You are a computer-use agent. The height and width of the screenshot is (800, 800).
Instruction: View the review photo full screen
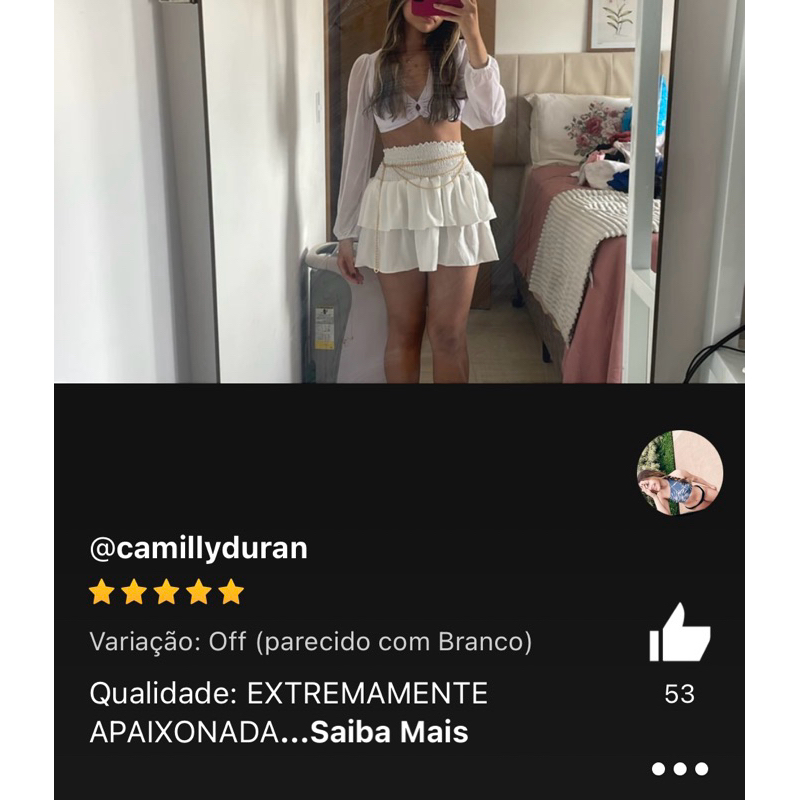(399, 191)
